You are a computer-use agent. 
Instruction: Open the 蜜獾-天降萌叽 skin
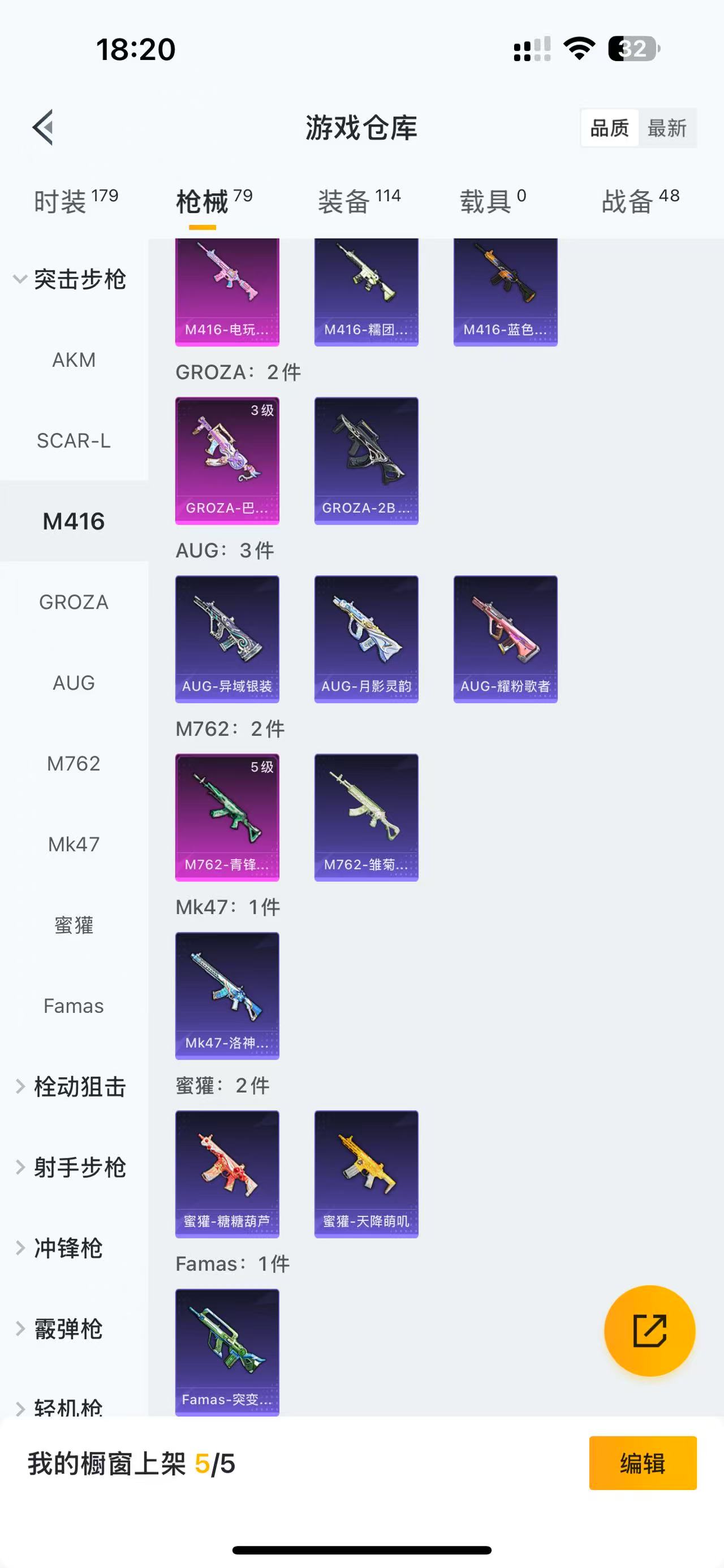[366, 1174]
